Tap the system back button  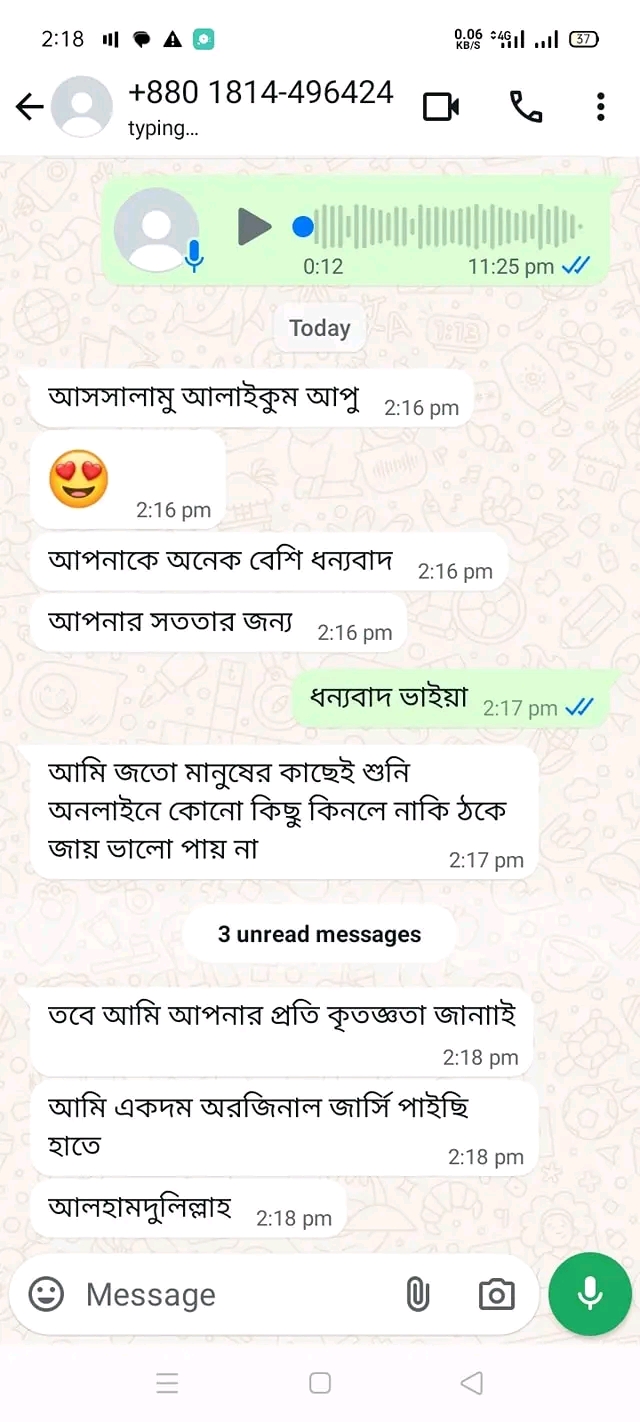click(471, 1383)
